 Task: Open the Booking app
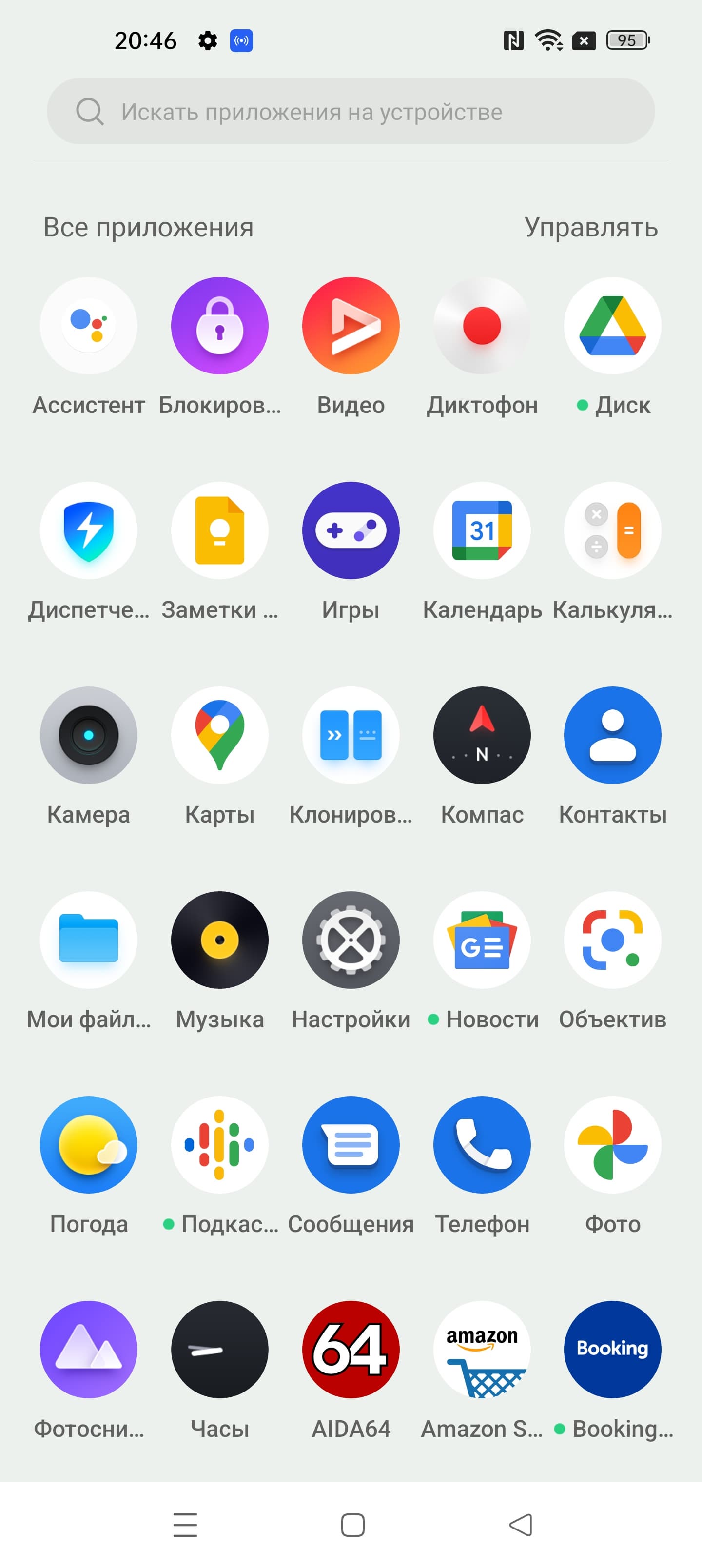click(x=612, y=1350)
